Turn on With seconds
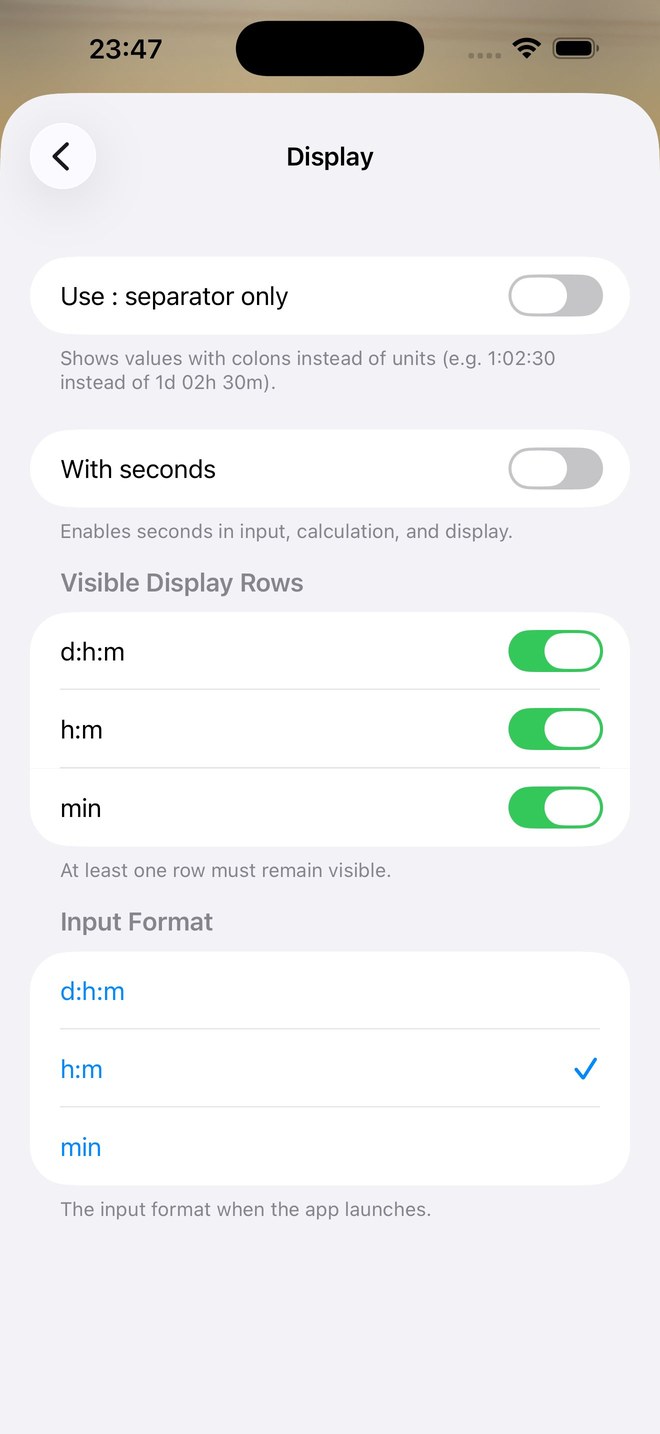The height and width of the screenshot is (1434, 660). tap(555, 469)
